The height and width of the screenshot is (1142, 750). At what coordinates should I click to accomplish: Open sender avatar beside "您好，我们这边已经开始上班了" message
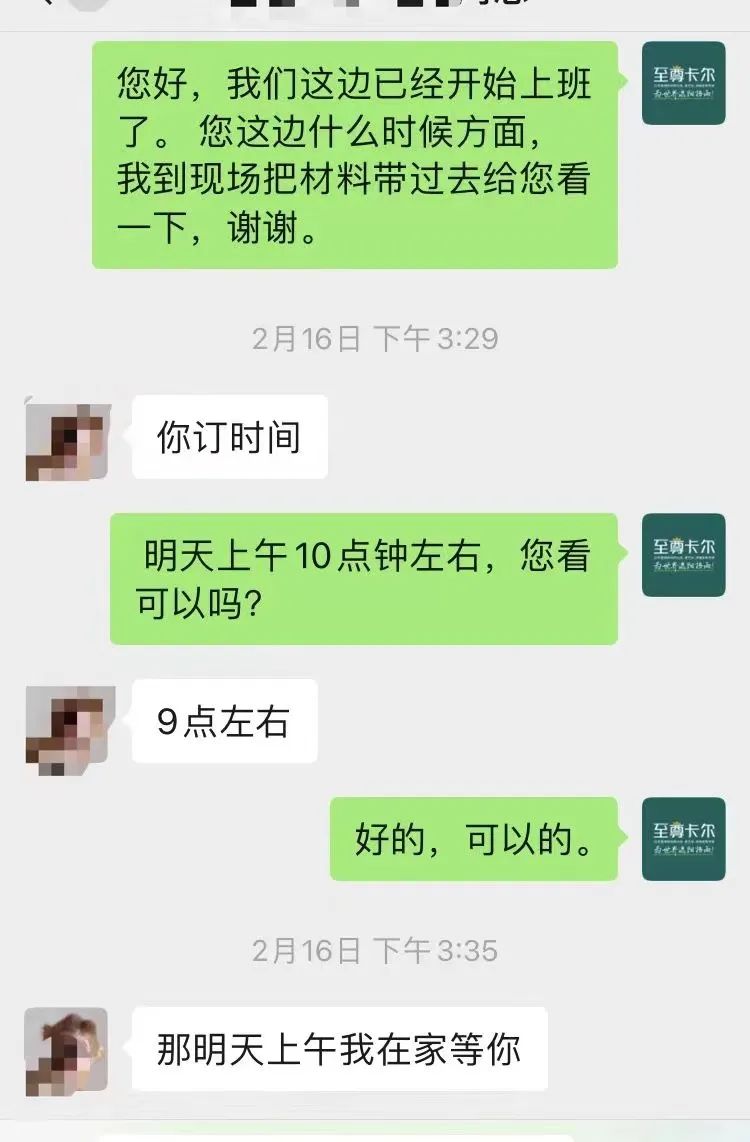pos(683,83)
